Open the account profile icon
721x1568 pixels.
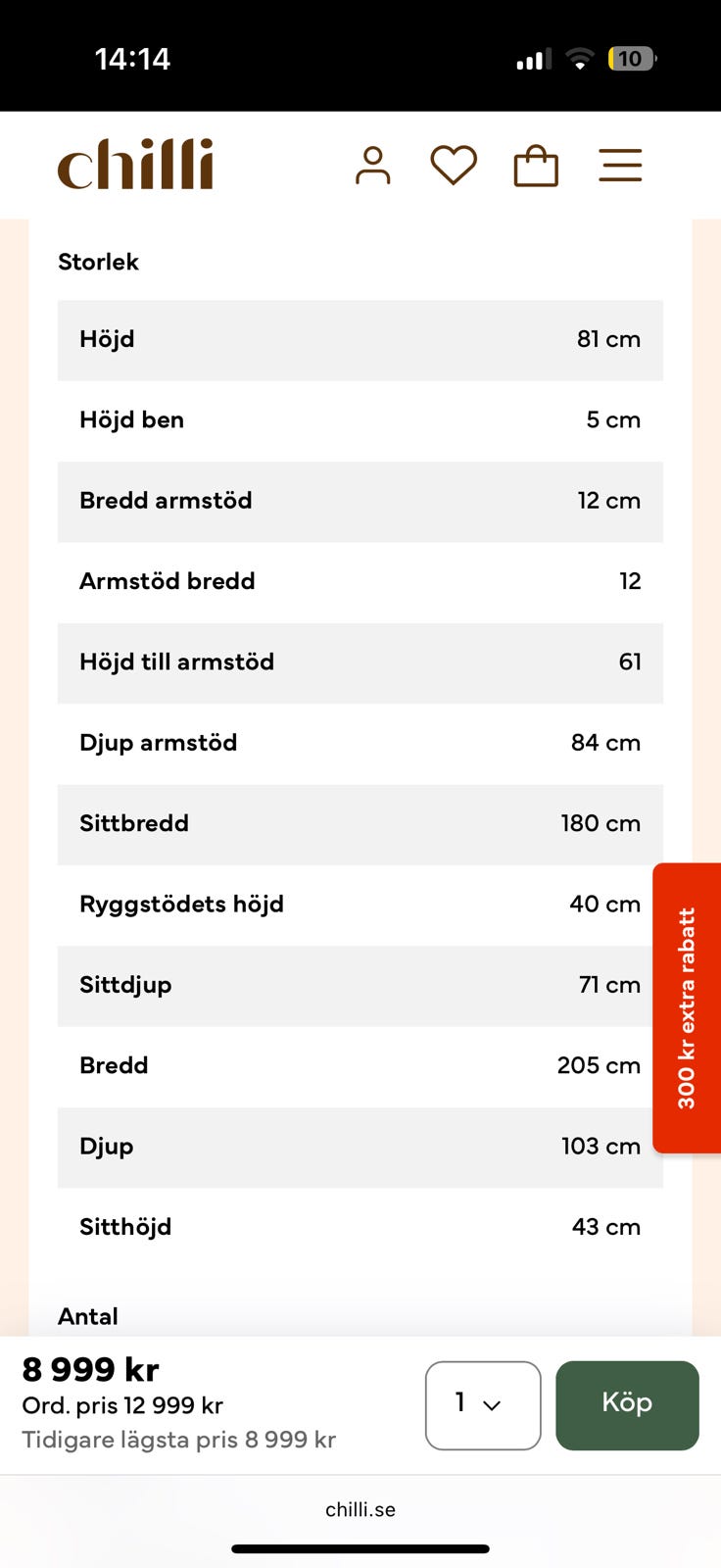[x=372, y=166]
